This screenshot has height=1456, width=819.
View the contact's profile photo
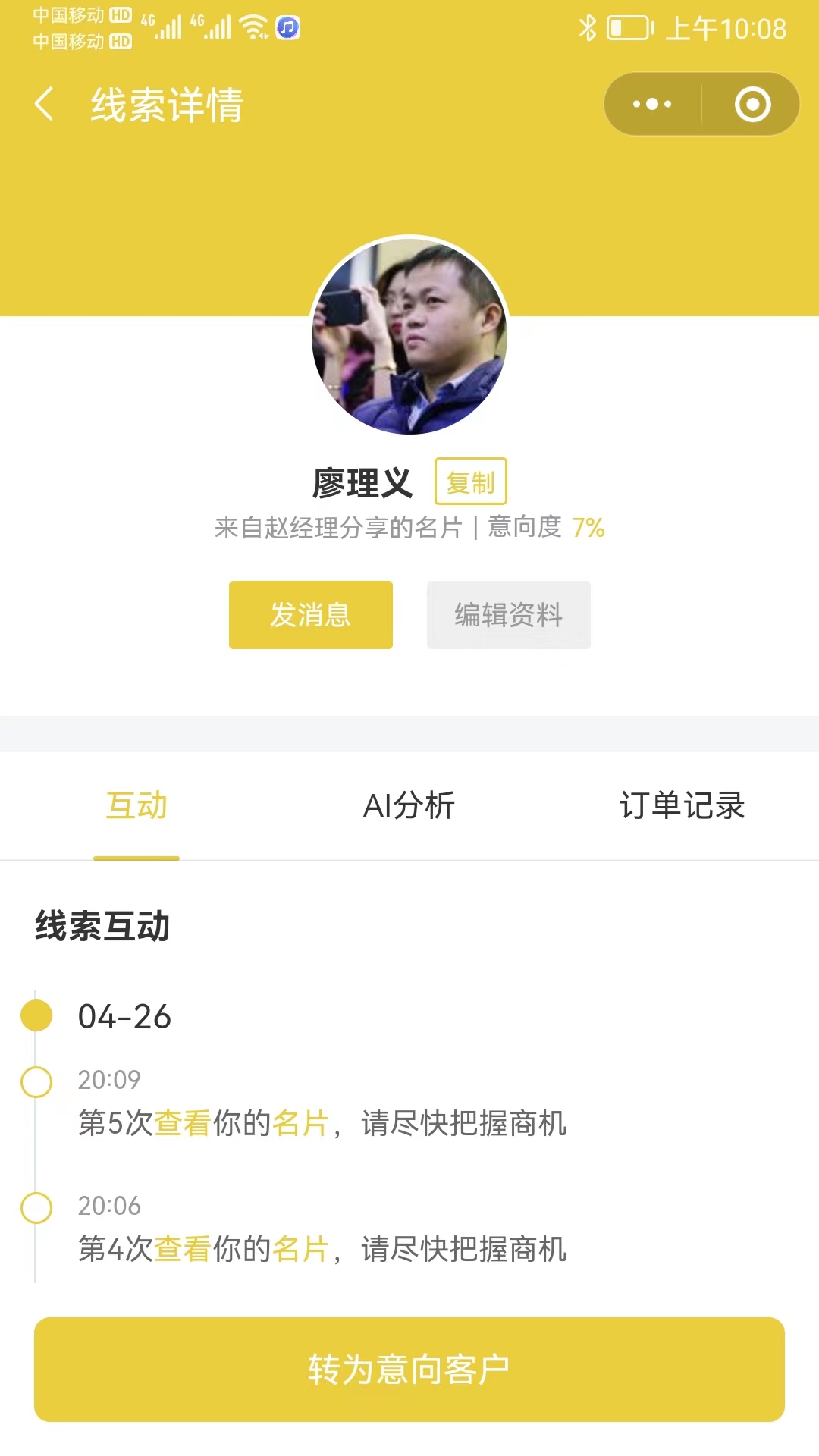click(409, 335)
